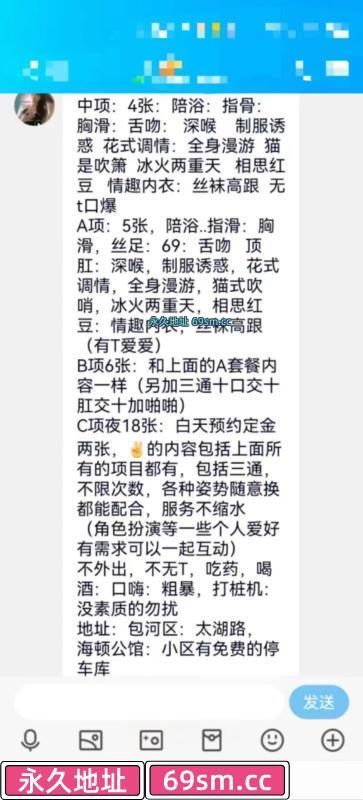Open the sender's profile avatar

[36, 109]
